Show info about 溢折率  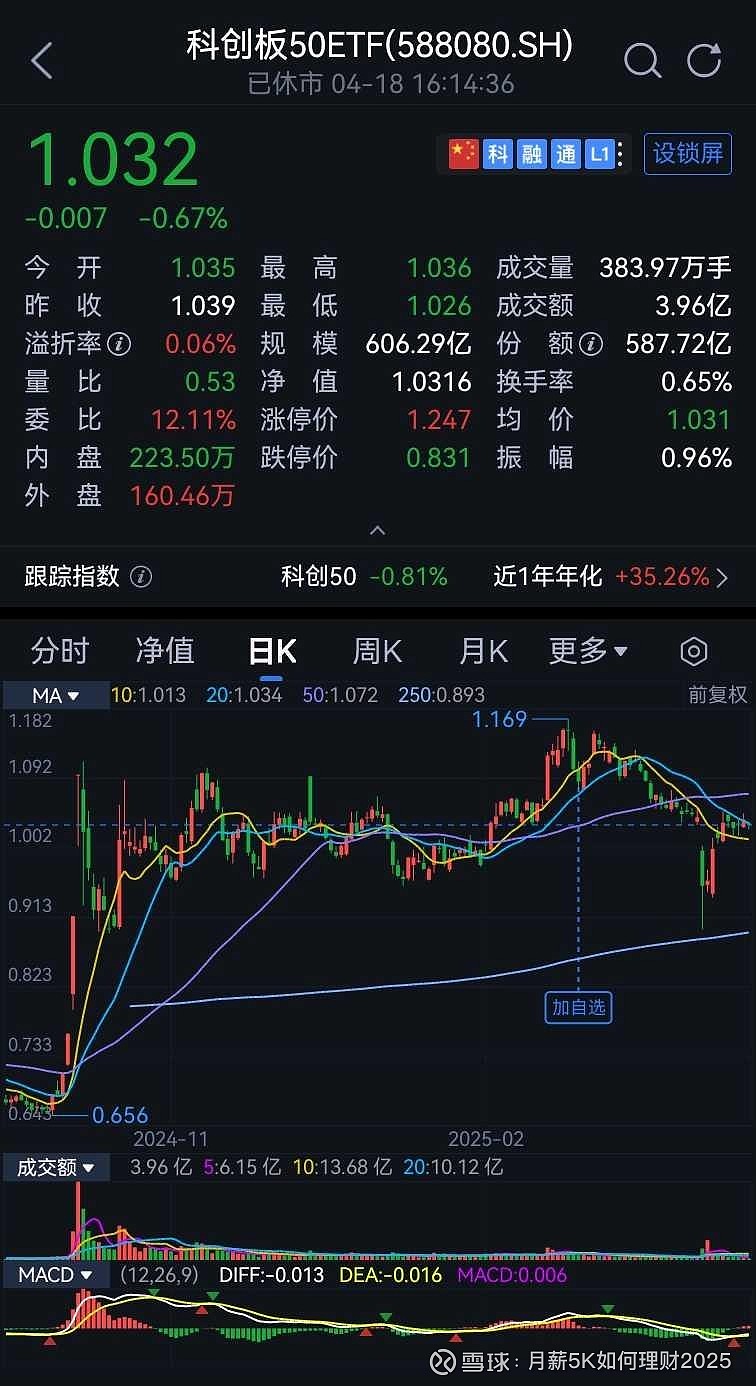tap(119, 344)
